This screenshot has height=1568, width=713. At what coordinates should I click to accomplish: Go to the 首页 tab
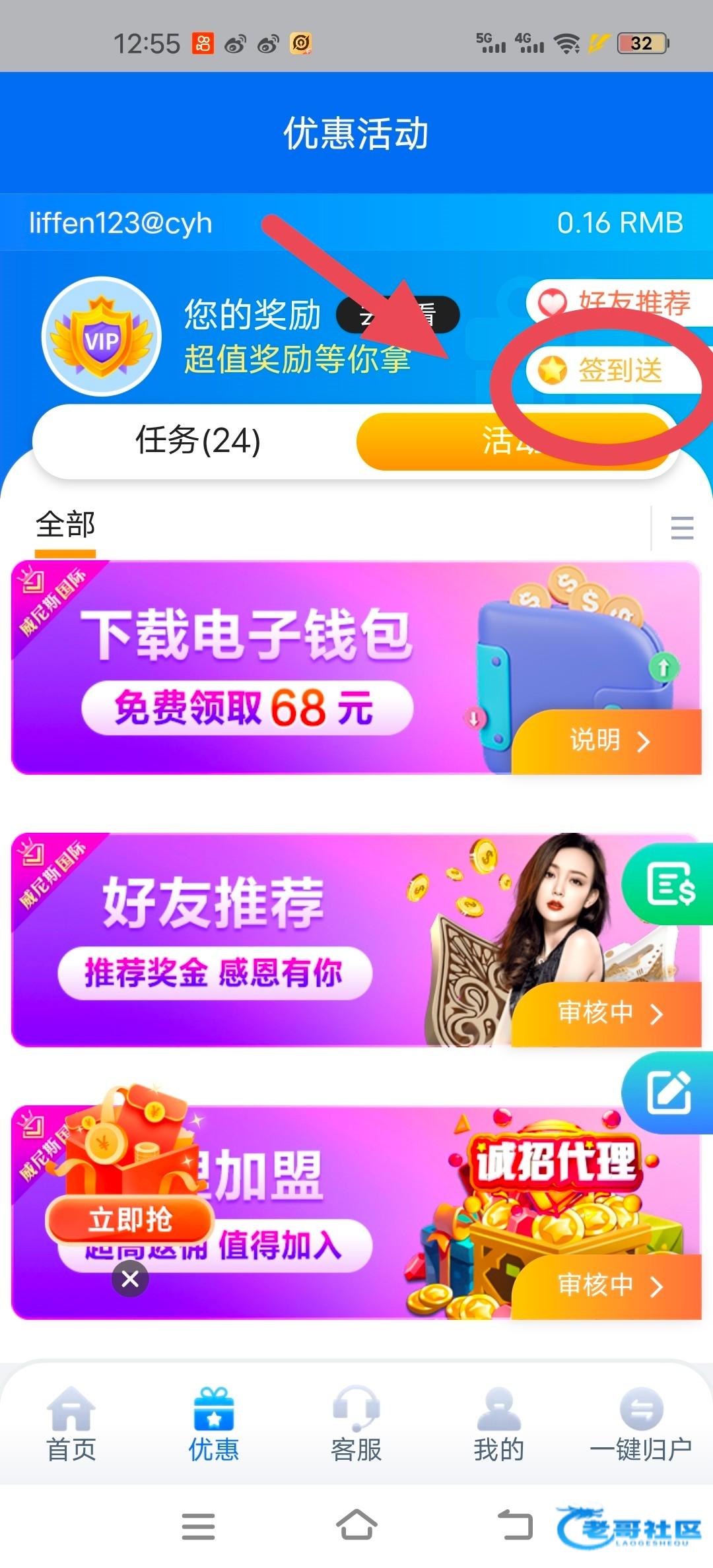point(71,1425)
